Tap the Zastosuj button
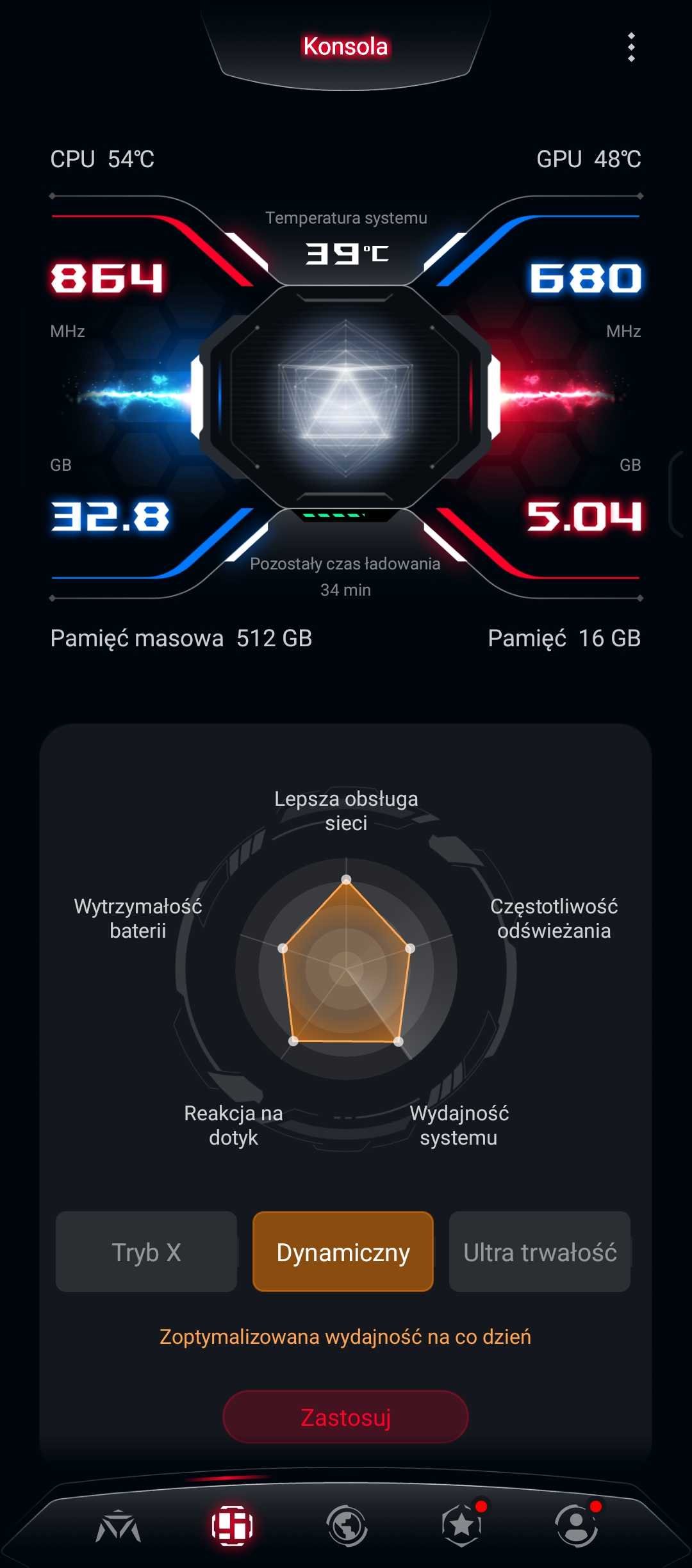Image resolution: width=692 pixels, height=1568 pixels. [345, 1417]
